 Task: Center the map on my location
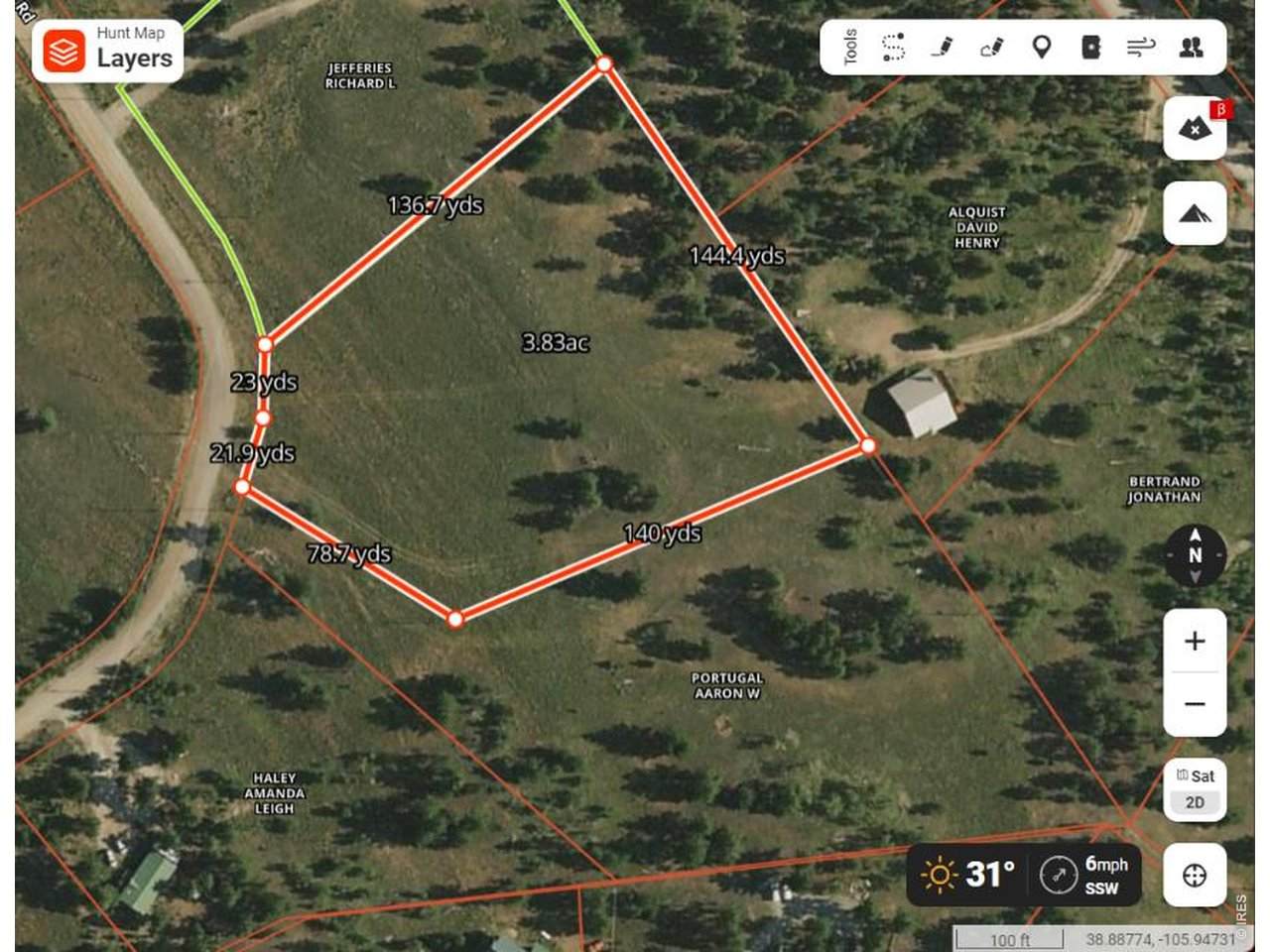[1195, 875]
